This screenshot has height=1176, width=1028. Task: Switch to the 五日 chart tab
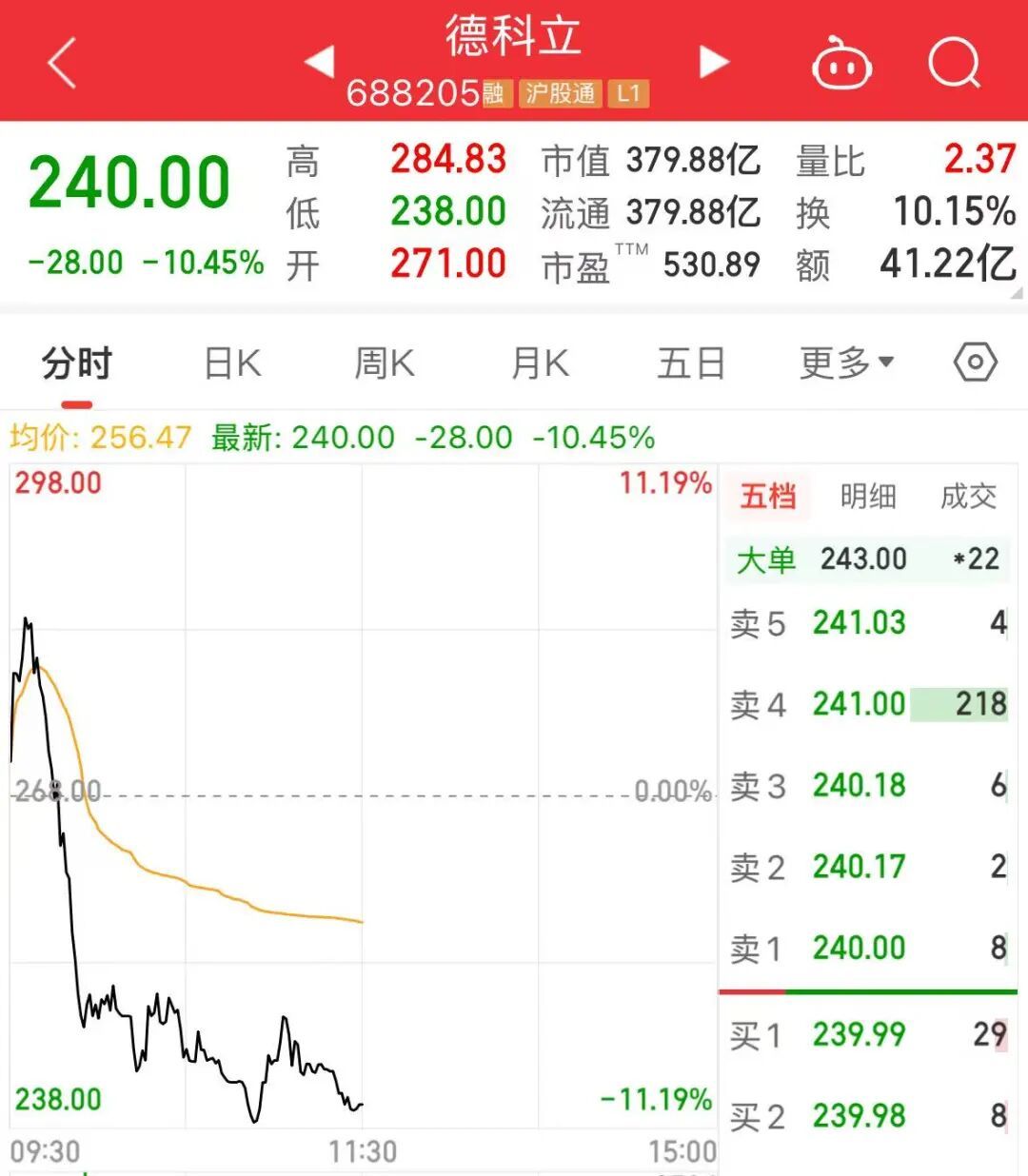[x=691, y=363]
